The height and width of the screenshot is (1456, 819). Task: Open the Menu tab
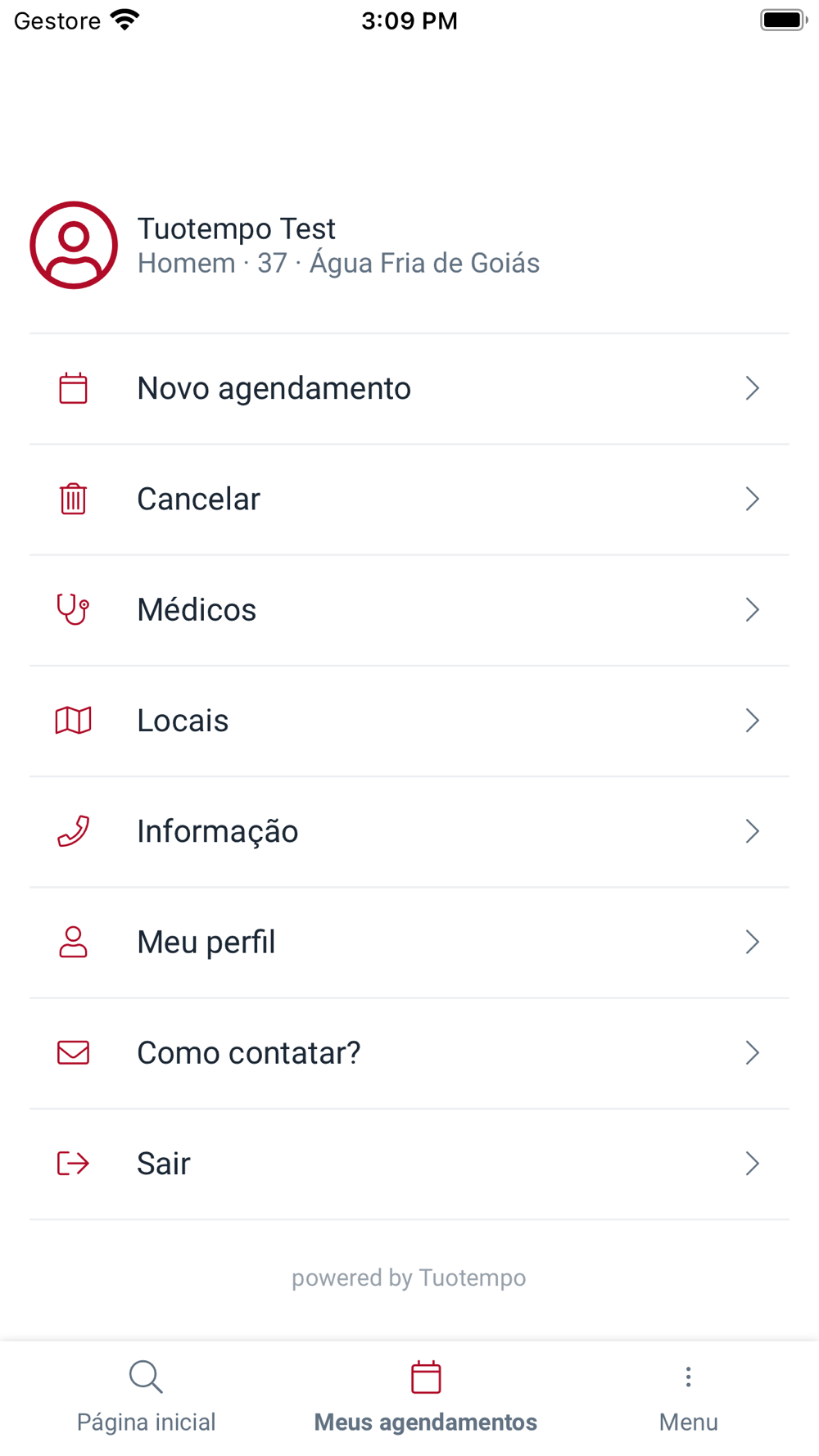click(x=688, y=1397)
